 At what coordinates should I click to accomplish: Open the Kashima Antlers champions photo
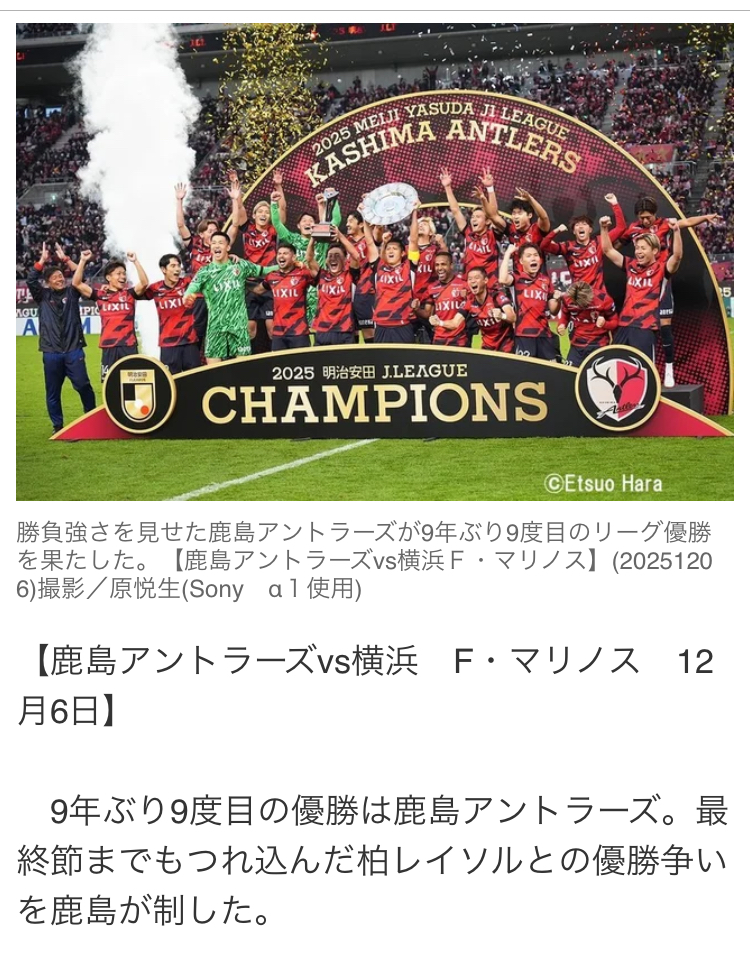coord(374,262)
